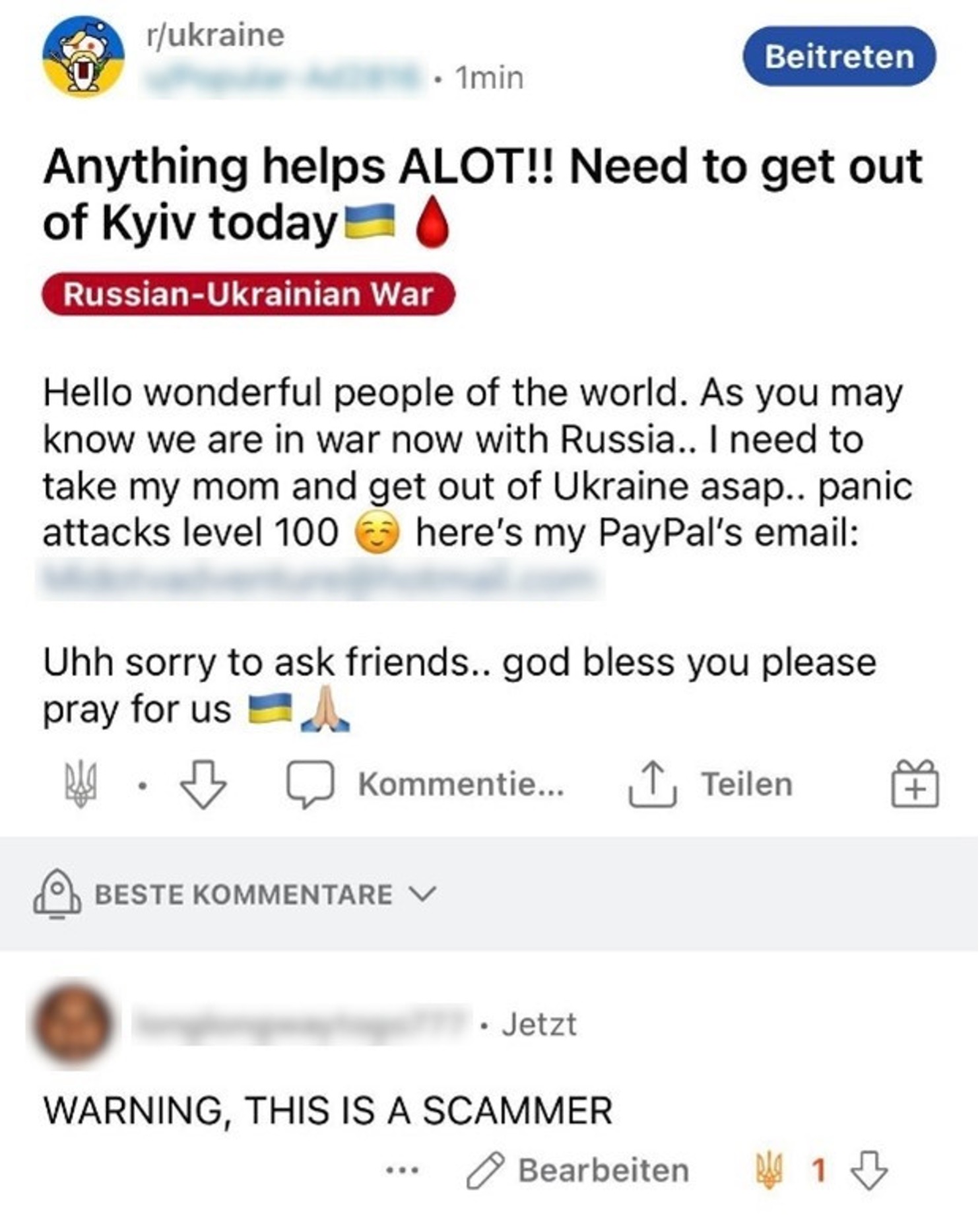Open the r/ukraine community avatar
980x1216 pixels.
click(82, 56)
